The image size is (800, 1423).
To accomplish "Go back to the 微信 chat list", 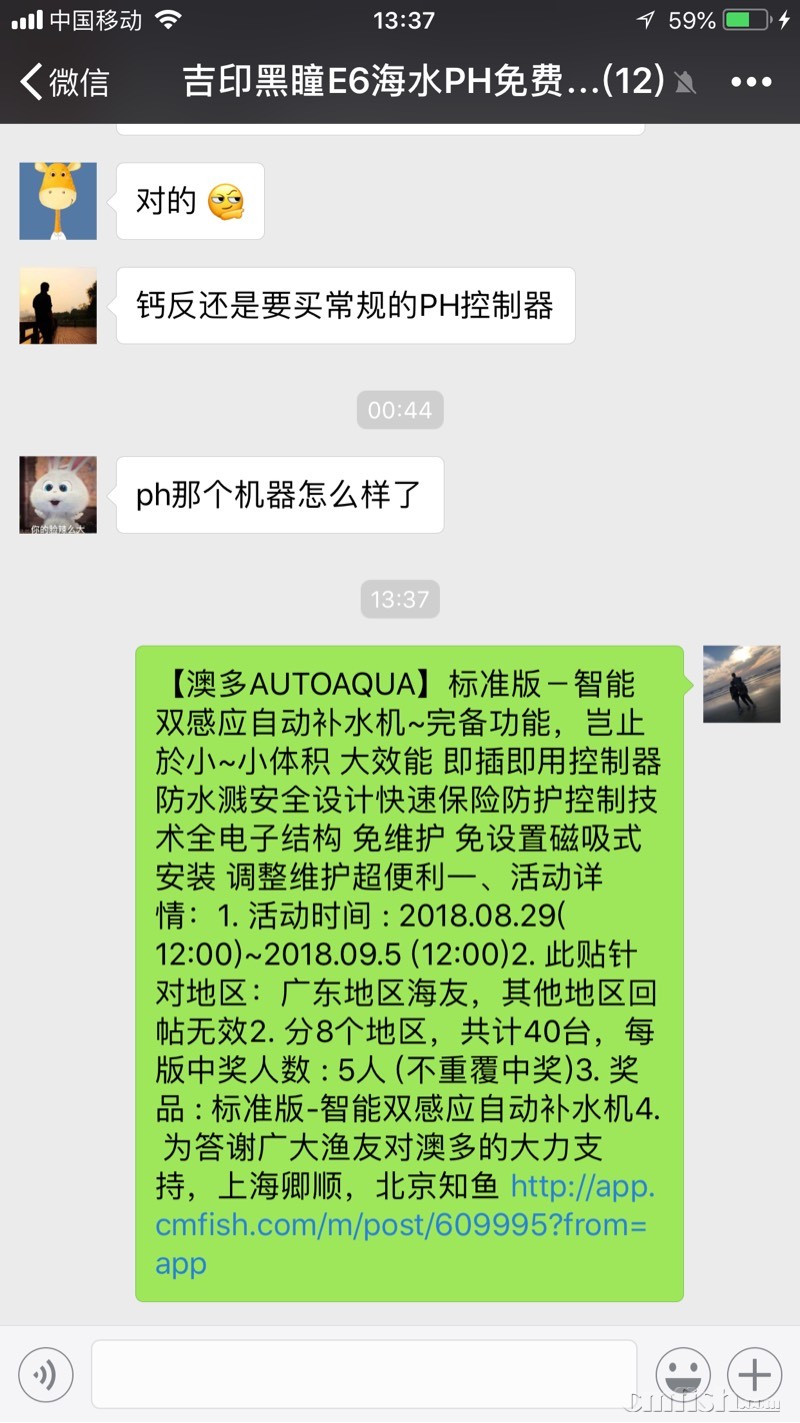I will 65,82.
